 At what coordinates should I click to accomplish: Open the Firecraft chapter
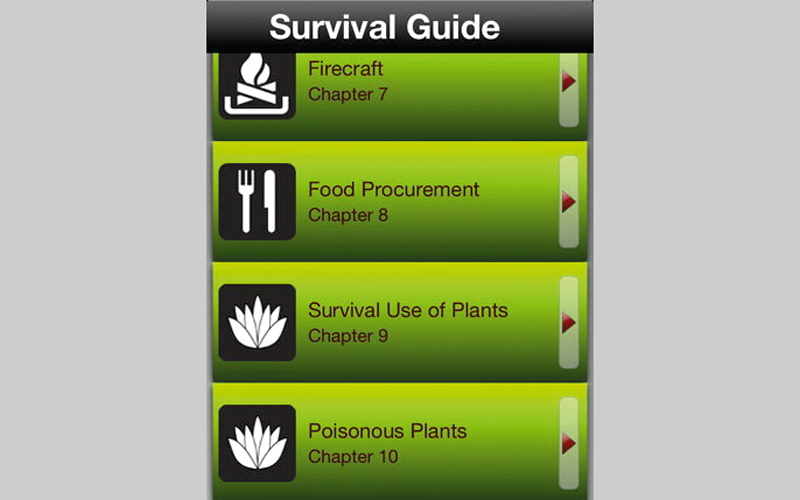[400, 83]
